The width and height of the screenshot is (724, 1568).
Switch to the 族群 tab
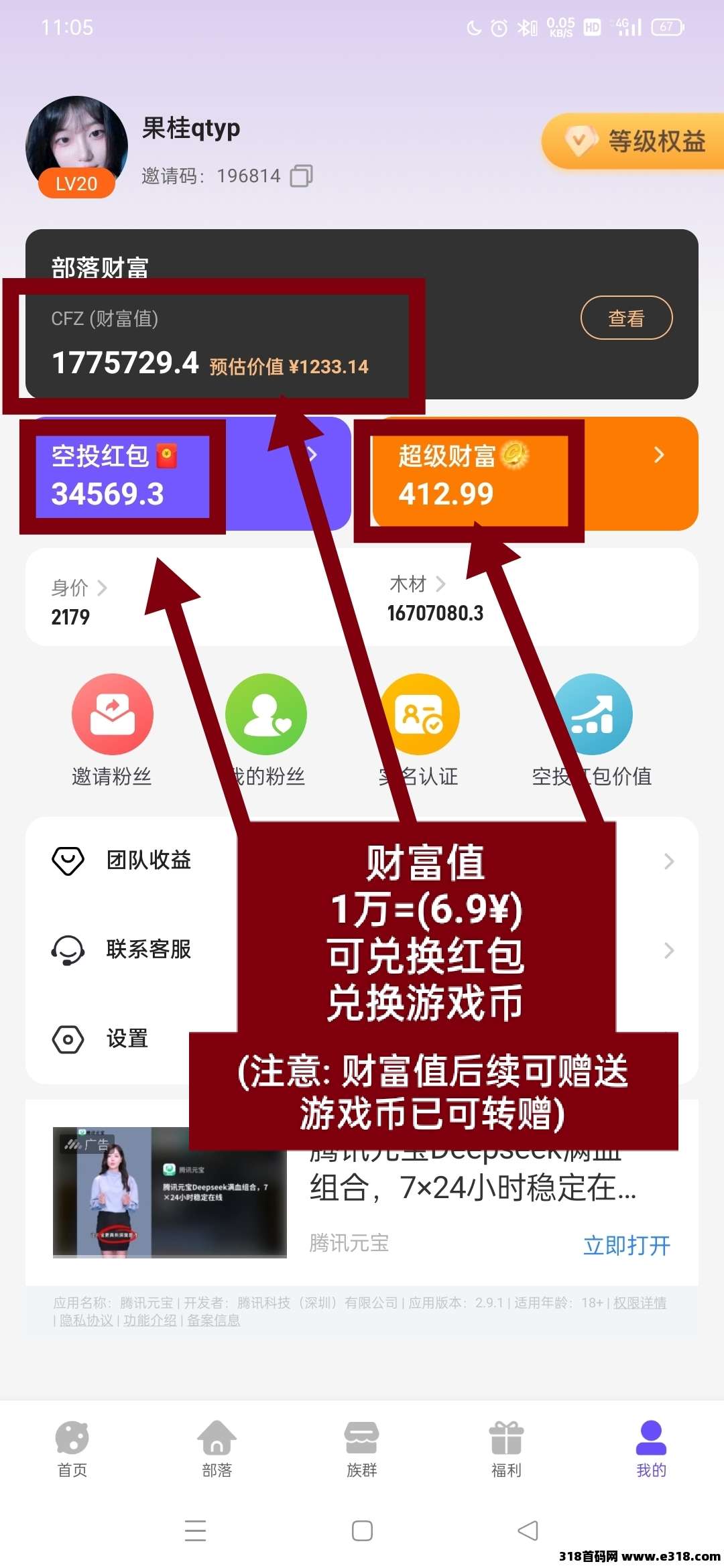[362, 1449]
